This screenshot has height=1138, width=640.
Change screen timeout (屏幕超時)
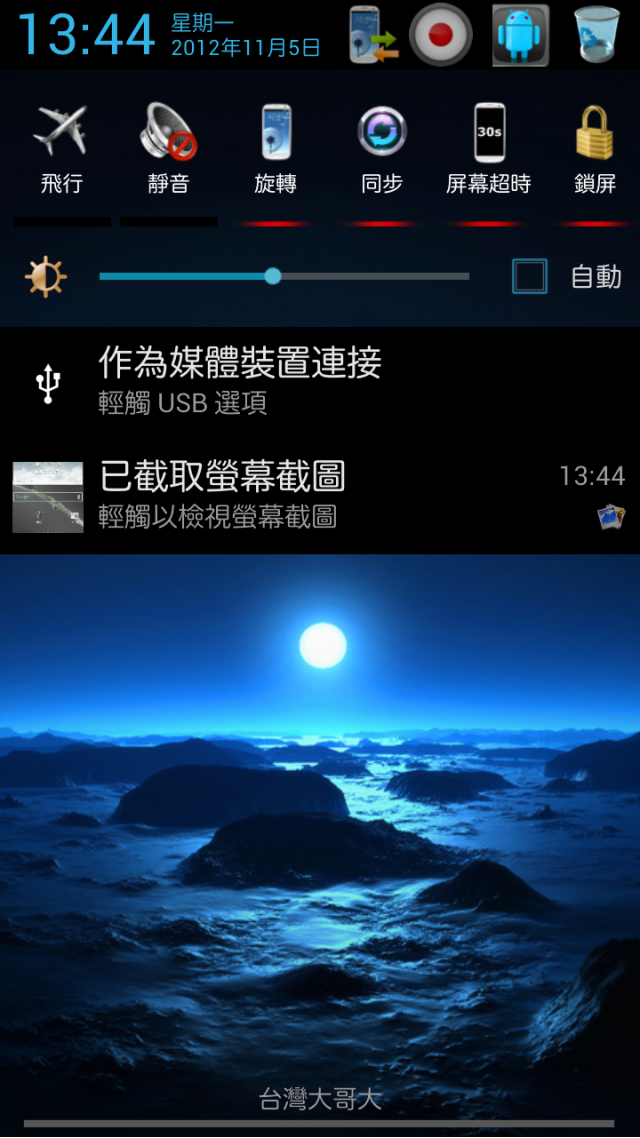point(488,150)
